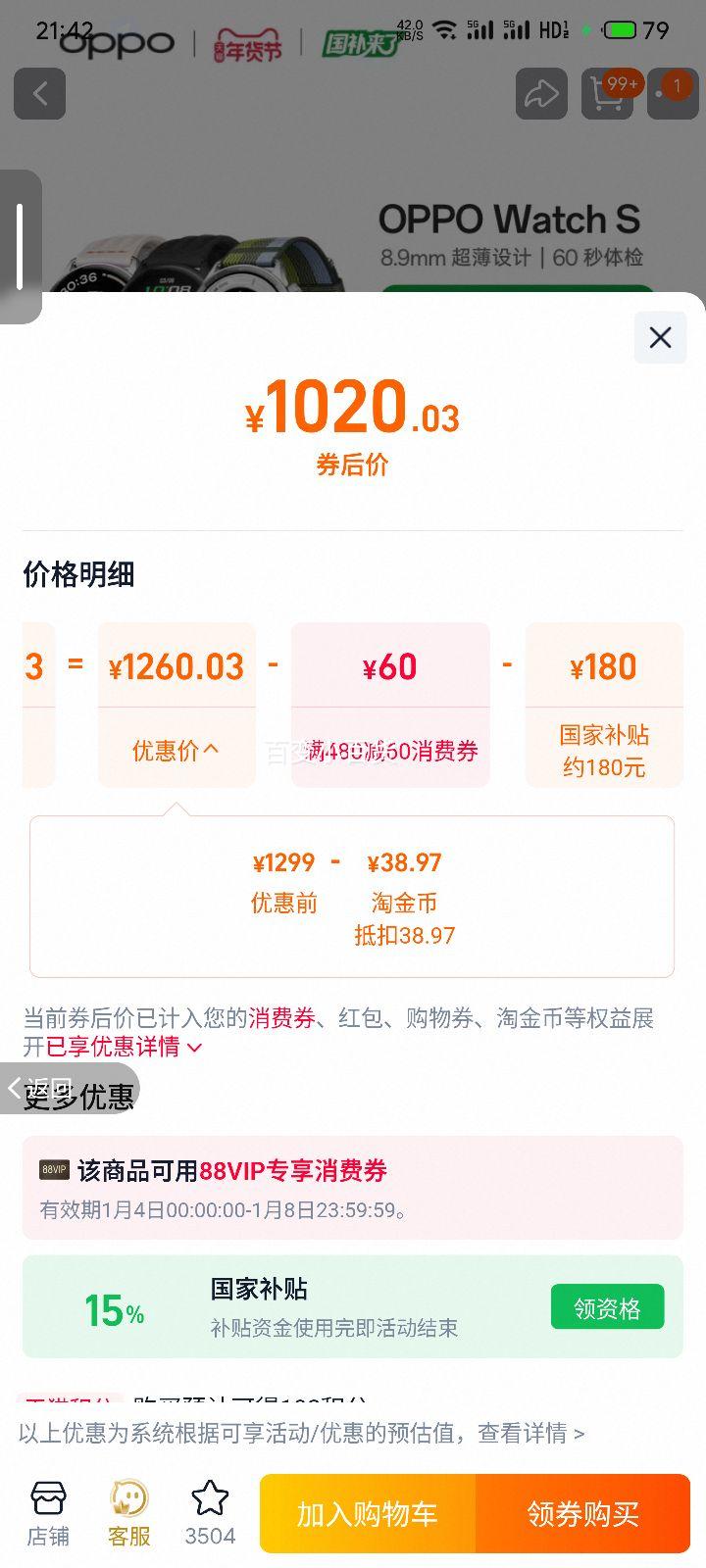
Task: Tap the 店铺 shop icon
Action: pyautogui.click(x=47, y=1509)
